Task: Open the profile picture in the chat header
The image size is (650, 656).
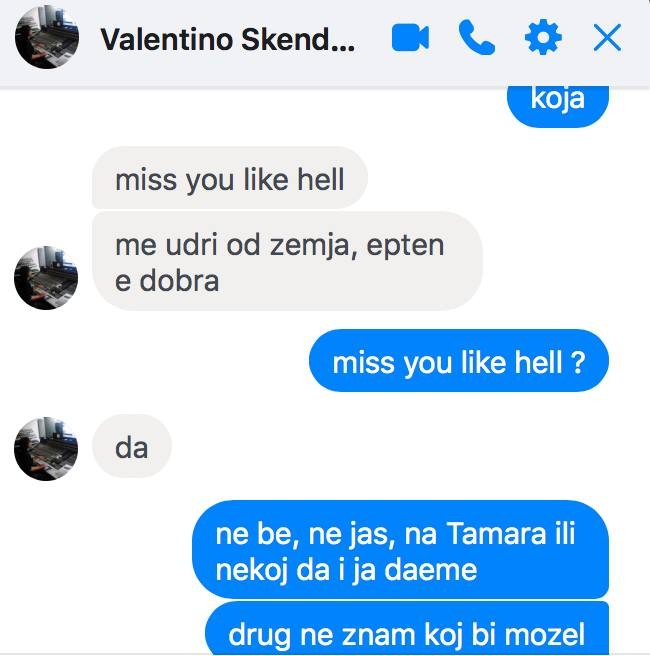Action: click(x=47, y=38)
